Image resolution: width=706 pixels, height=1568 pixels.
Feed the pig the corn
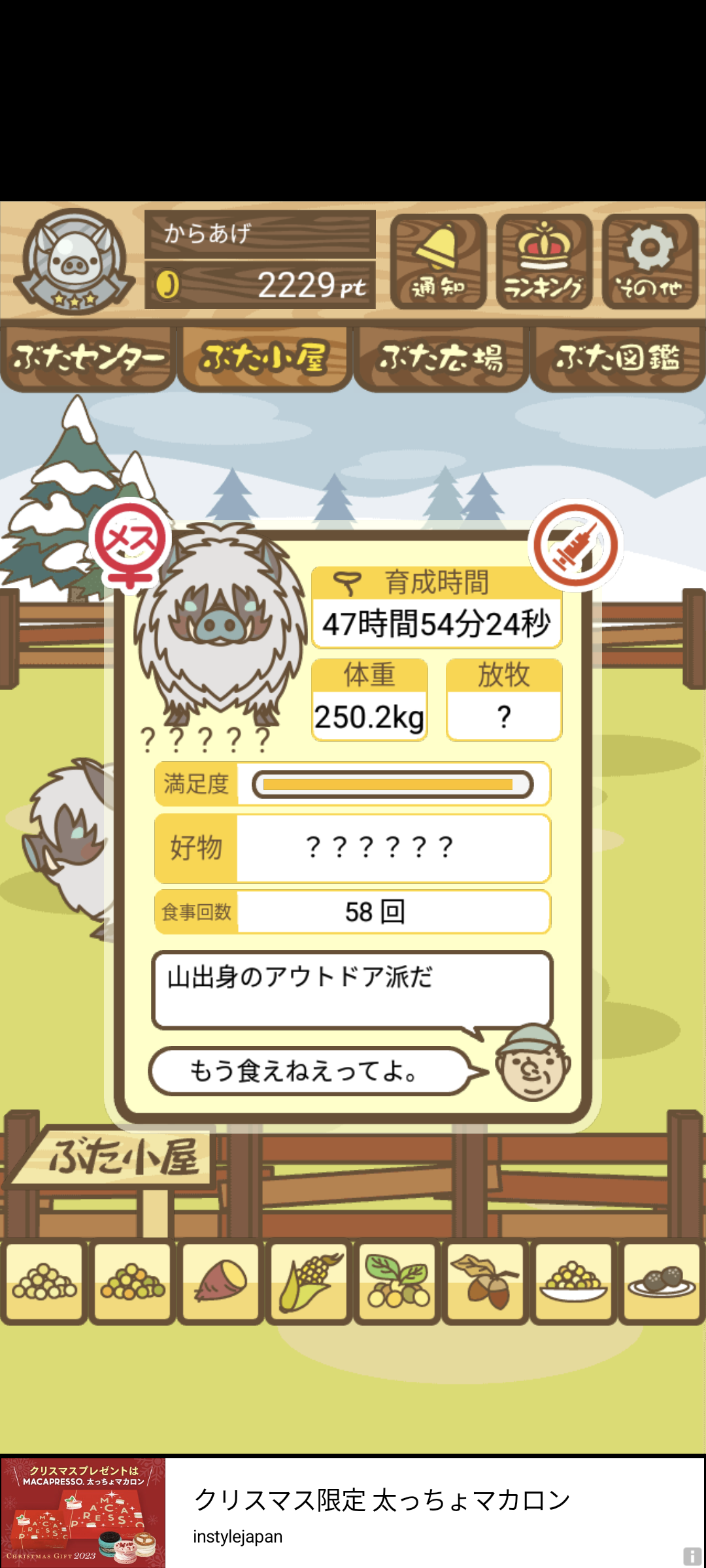(309, 1281)
